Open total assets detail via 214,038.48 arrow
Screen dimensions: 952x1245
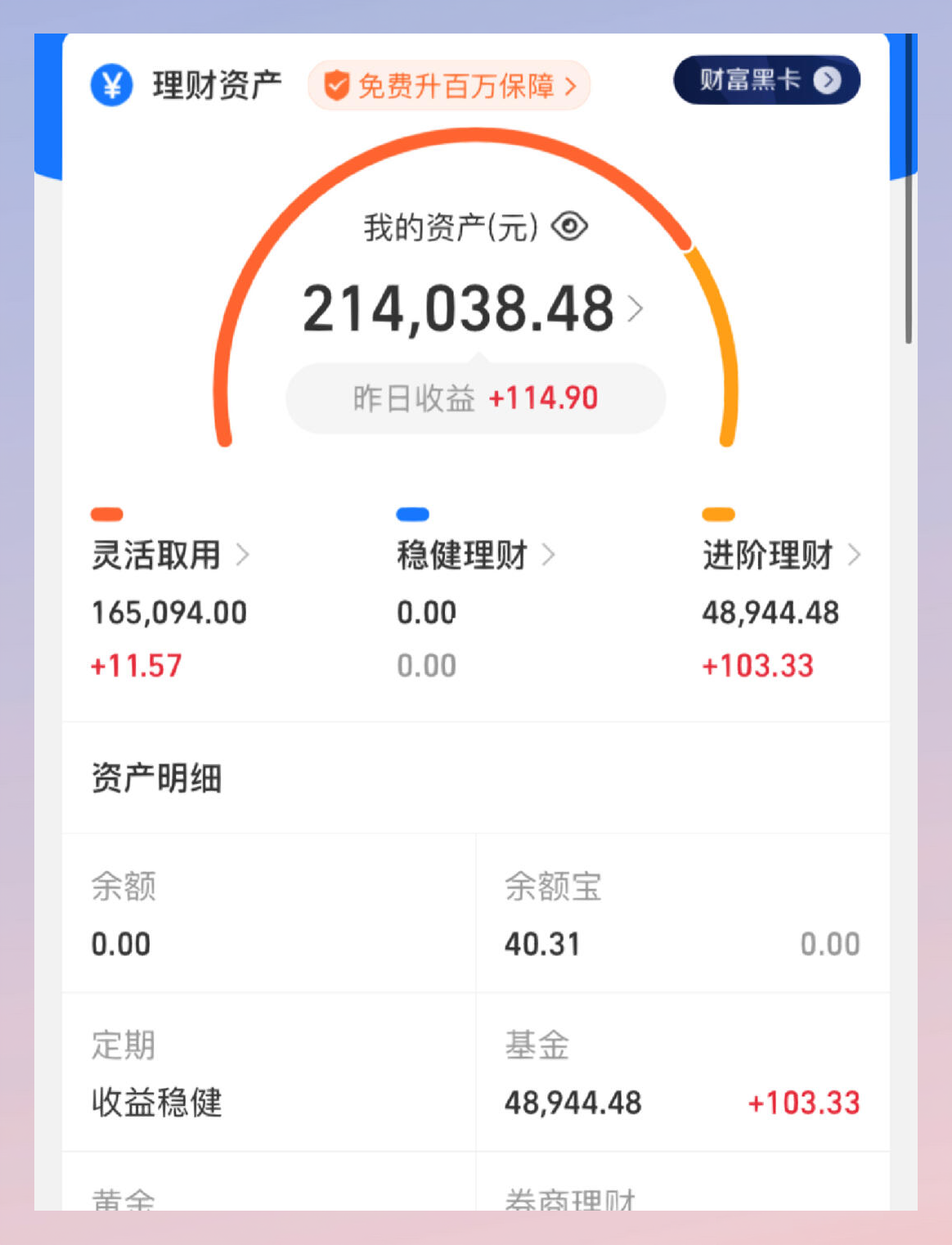click(x=636, y=309)
